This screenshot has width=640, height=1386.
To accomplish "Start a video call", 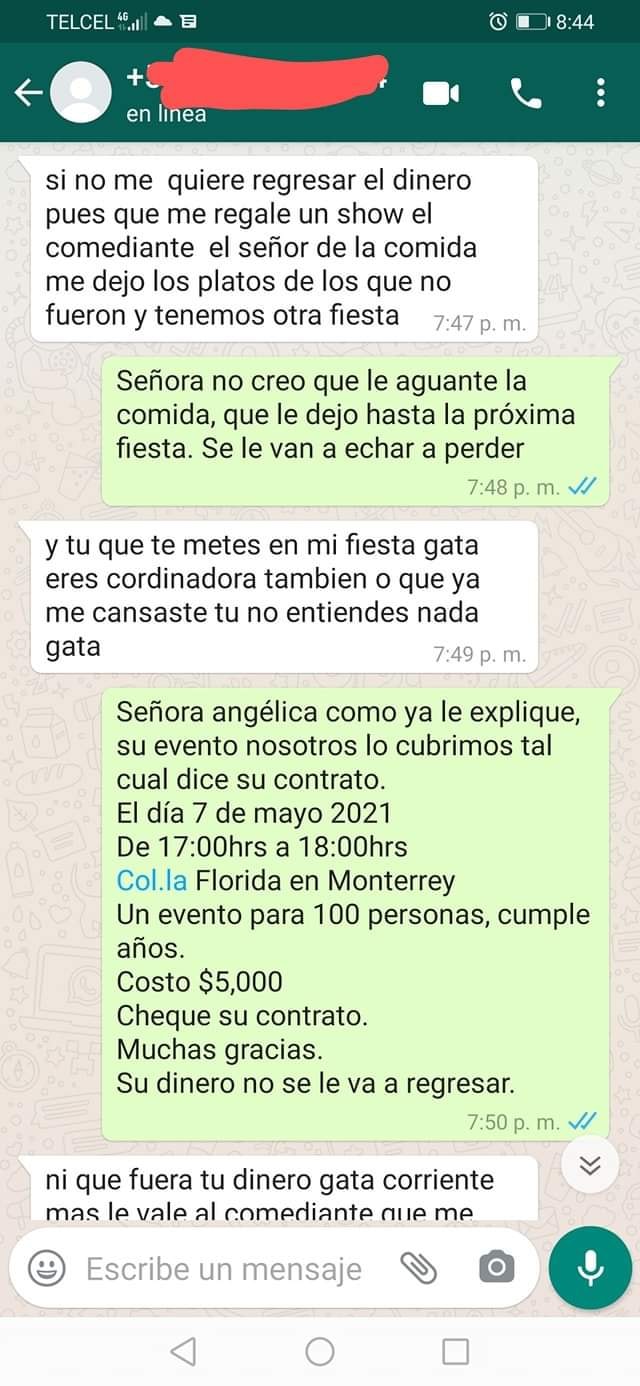I will pos(440,93).
